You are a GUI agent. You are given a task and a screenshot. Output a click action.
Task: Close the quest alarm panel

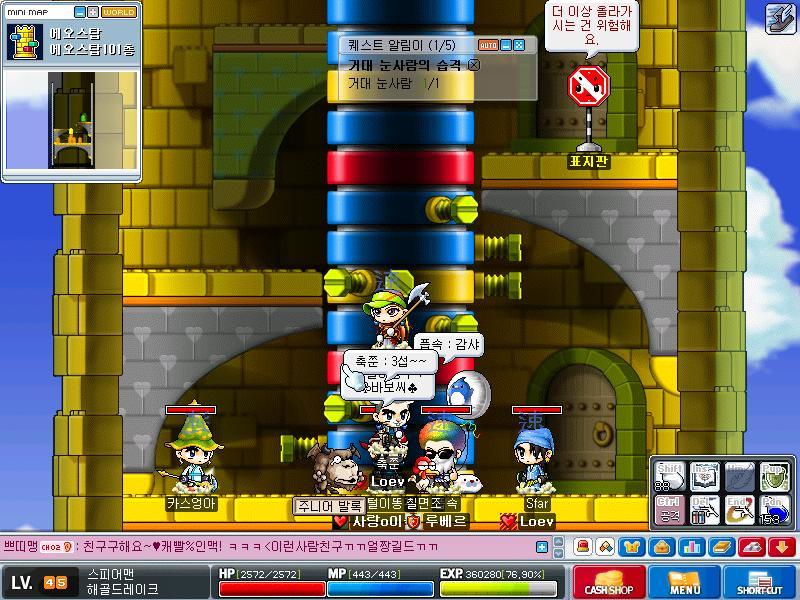pyautogui.click(x=518, y=45)
